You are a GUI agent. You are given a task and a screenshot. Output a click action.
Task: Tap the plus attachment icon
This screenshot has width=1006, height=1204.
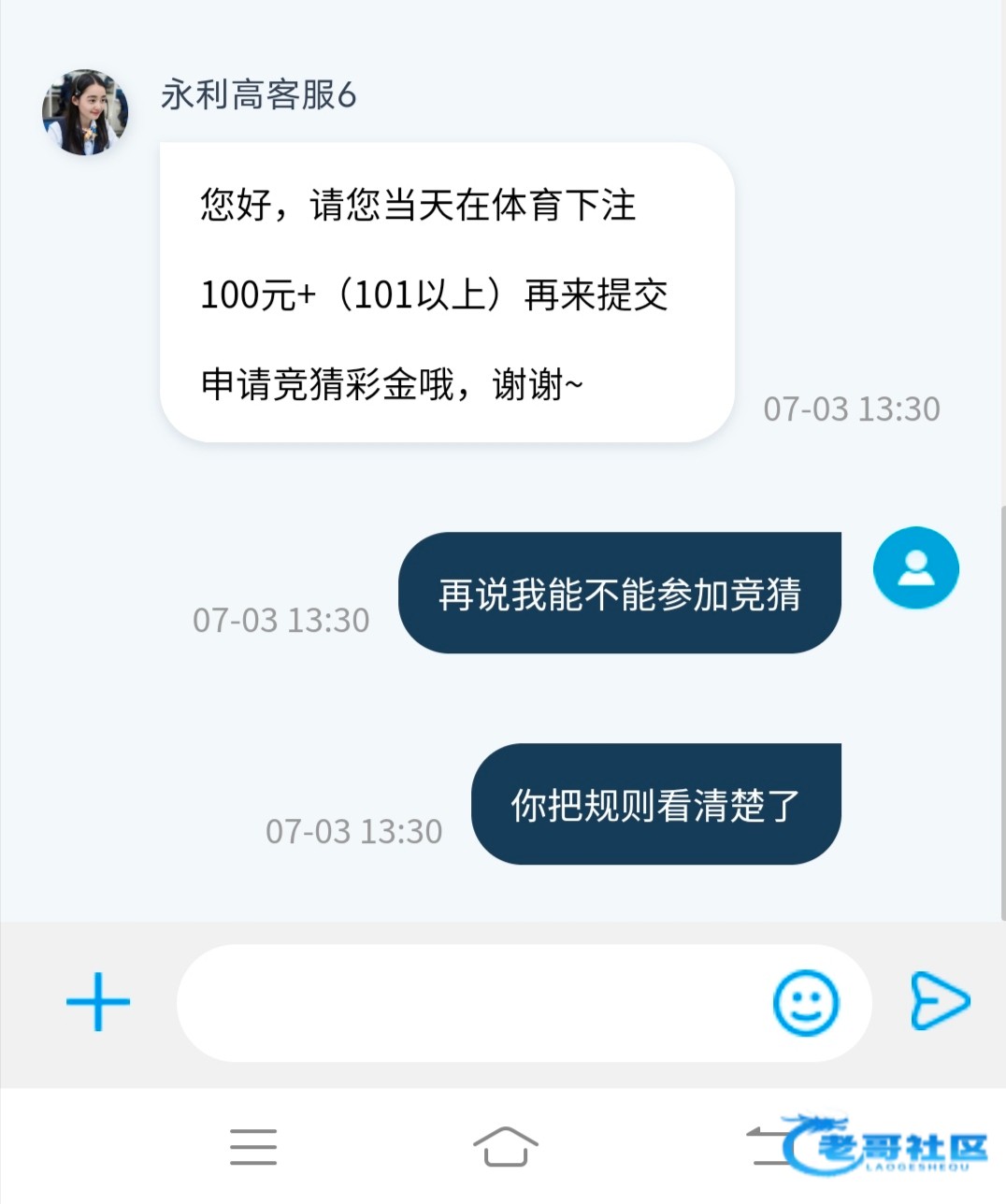pyautogui.click(x=98, y=1002)
